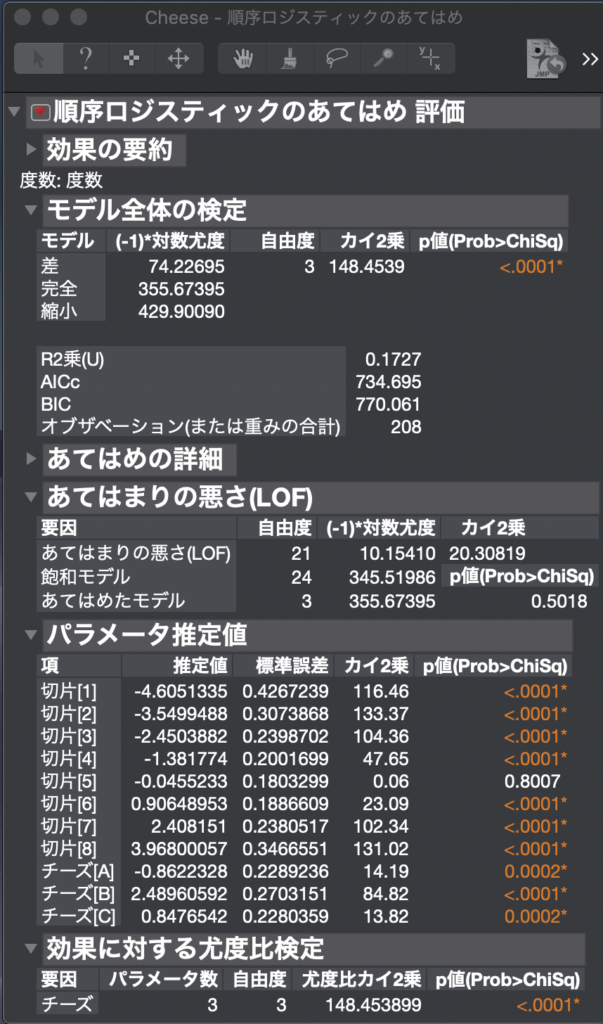Select the arrow cursor tool
Screen dimensions: 603x1024
click(x=39, y=59)
